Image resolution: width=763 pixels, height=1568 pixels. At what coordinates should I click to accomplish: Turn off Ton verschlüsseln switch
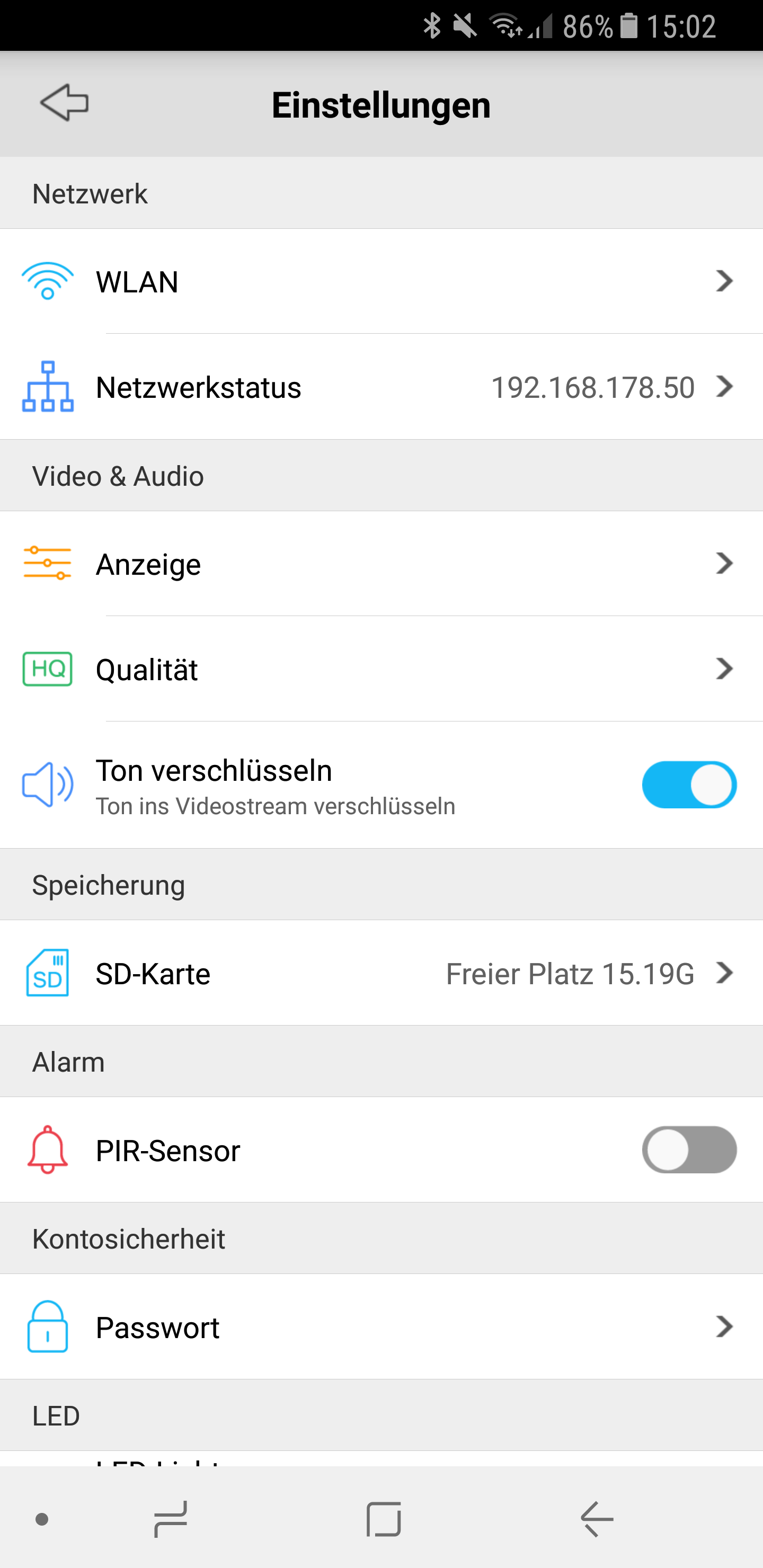point(689,785)
